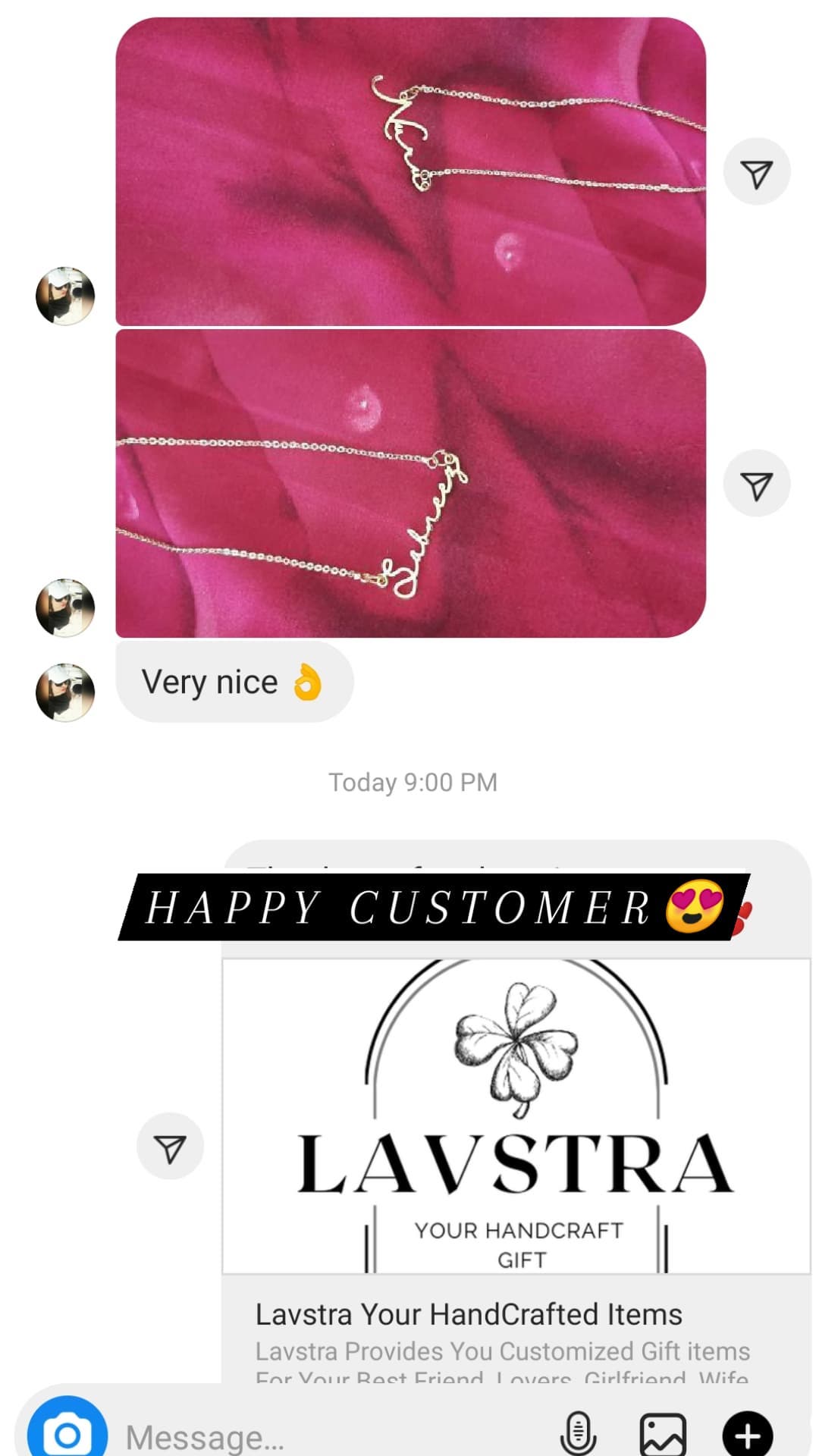Open sender's profile picture beside Very nice
819x1456 pixels.
pyautogui.click(x=65, y=692)
